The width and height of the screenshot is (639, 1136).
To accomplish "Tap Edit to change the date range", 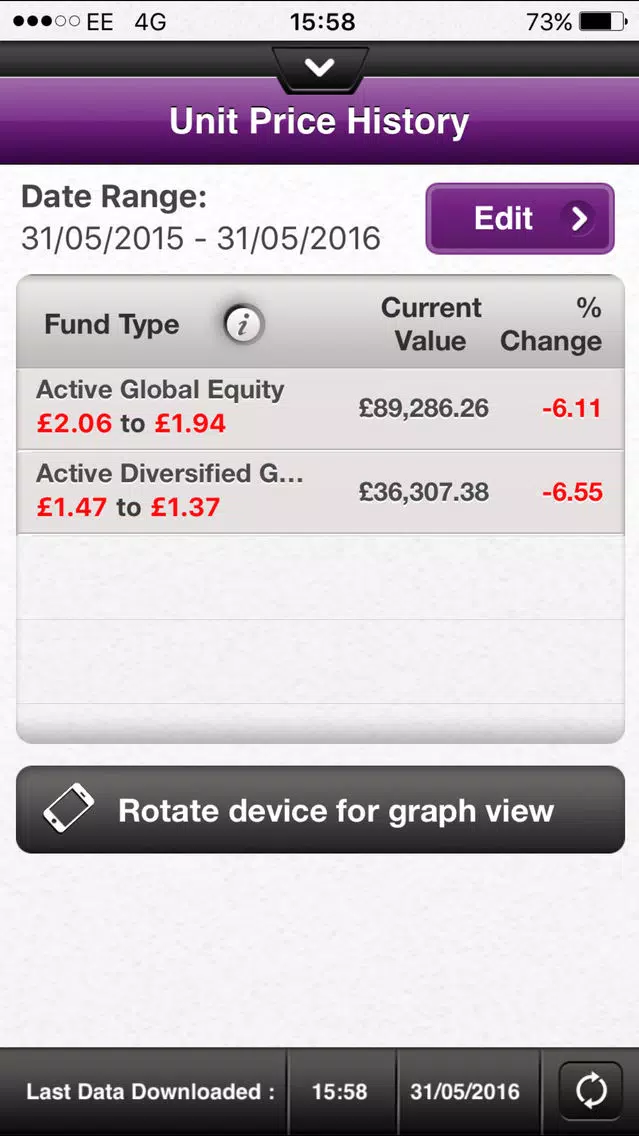I will pos(519,219).
